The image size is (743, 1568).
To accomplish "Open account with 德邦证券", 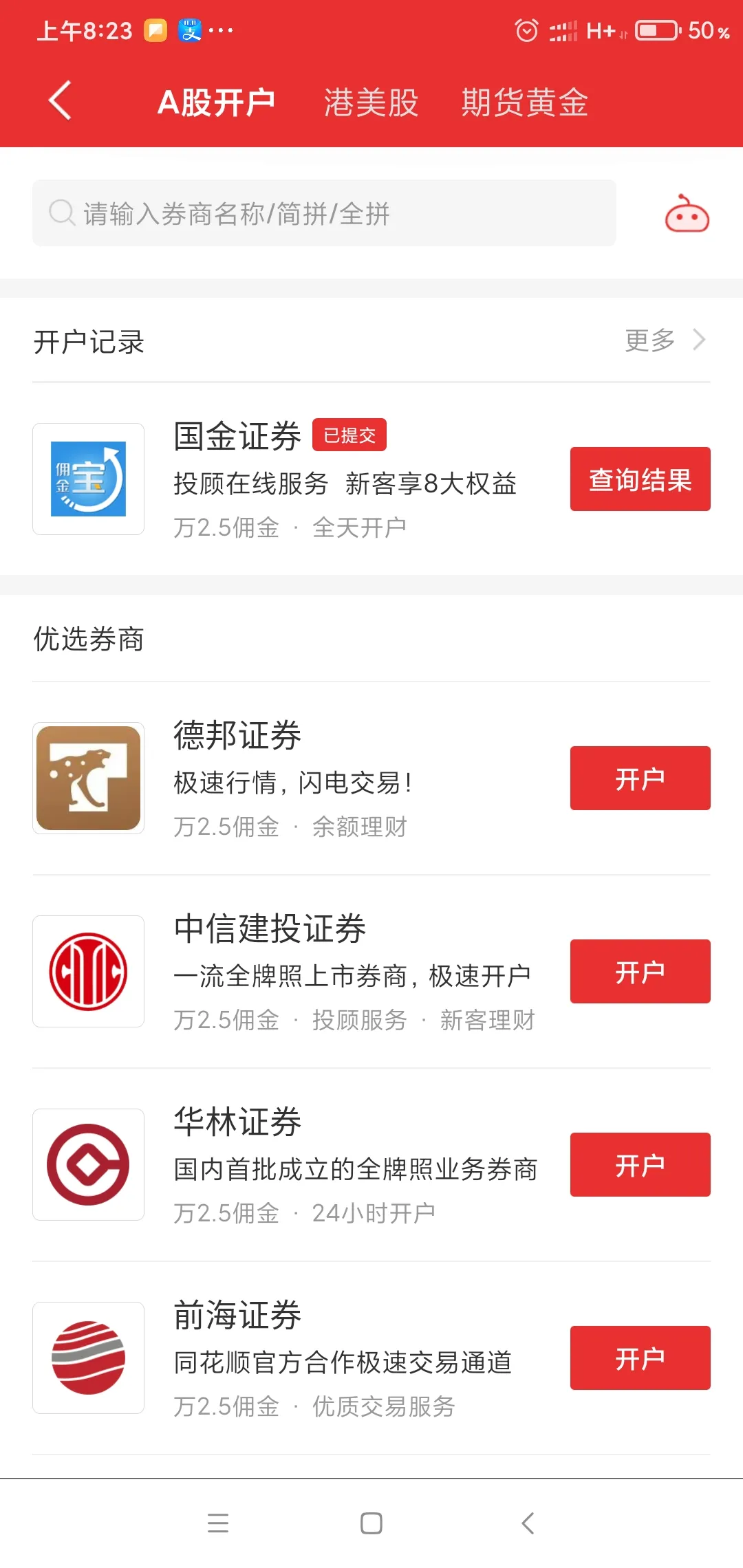I will [640, 778].
